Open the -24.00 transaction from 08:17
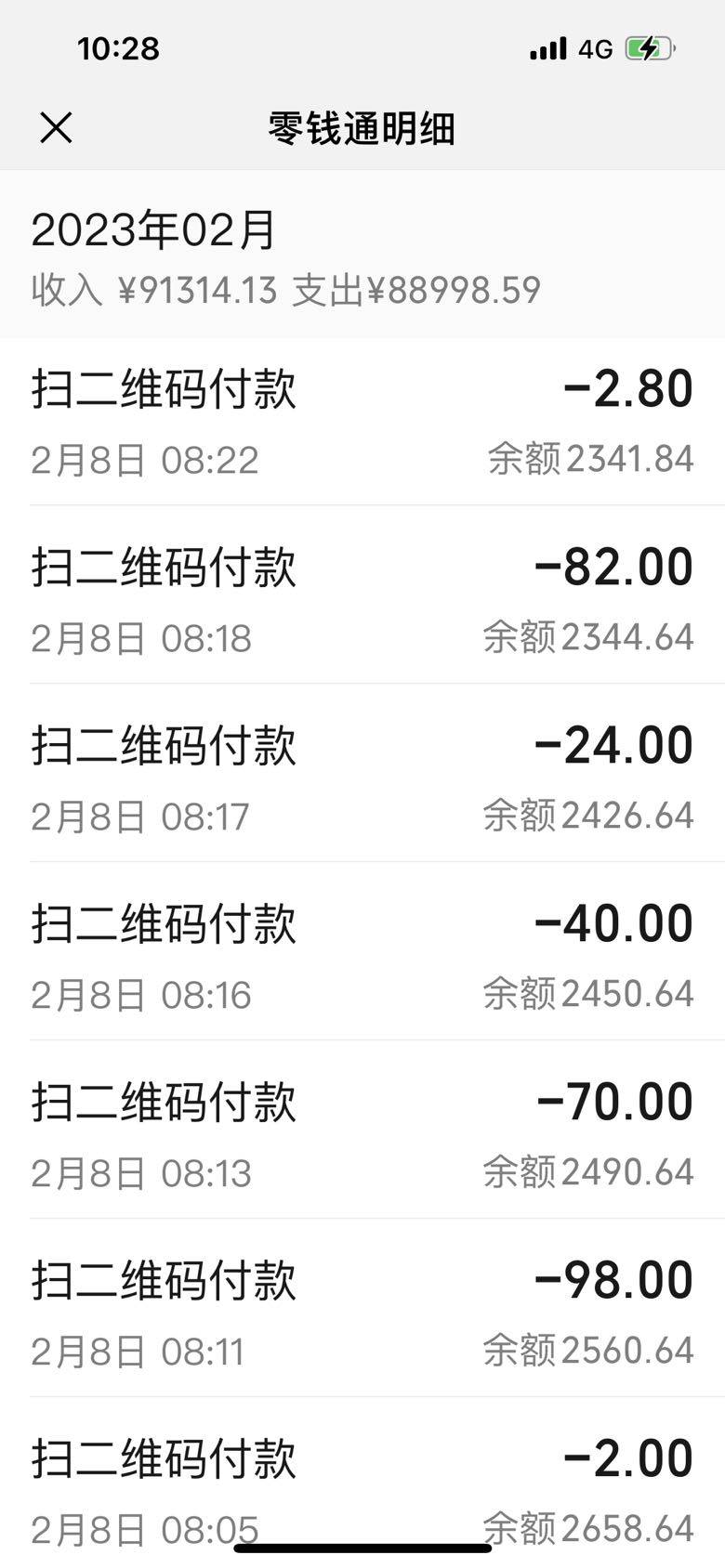This screenshot has width=725, height=1568. tap(362, 778)
